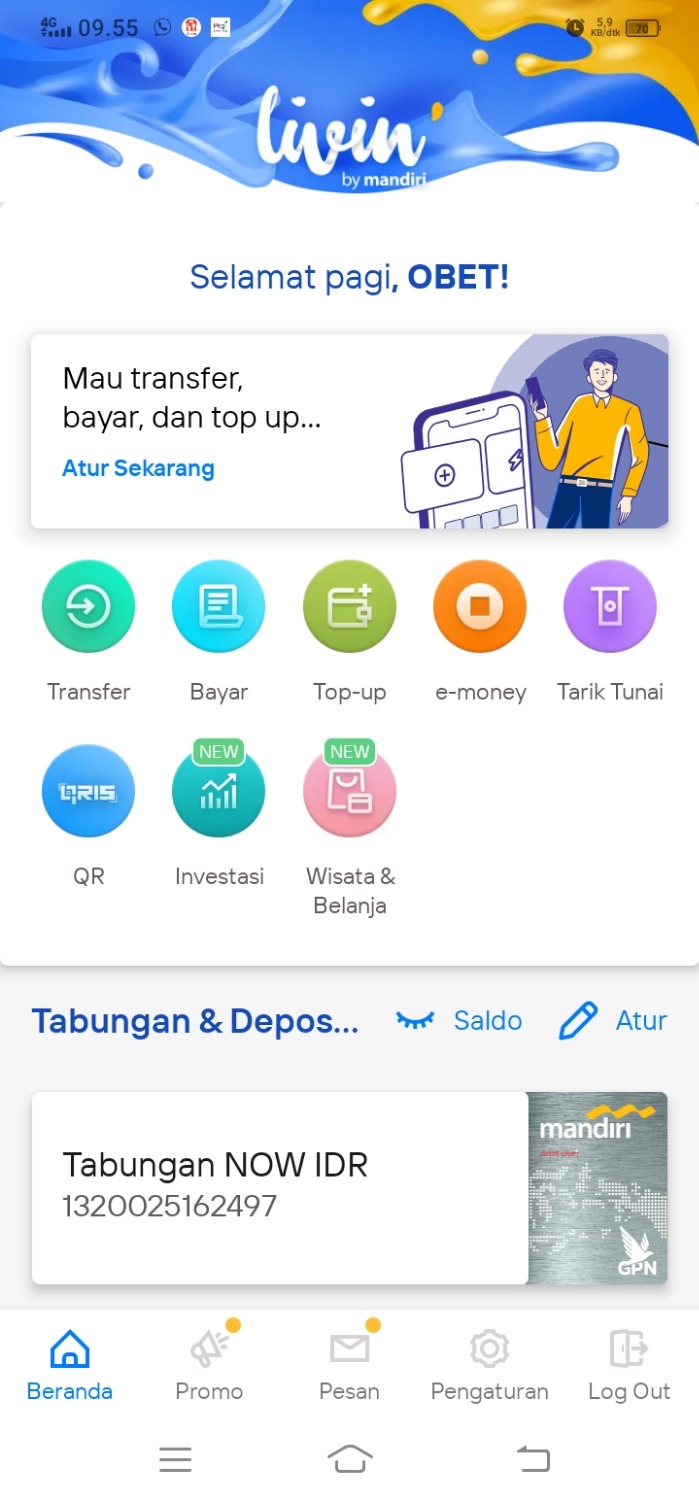Open recent apps from the navigation bar
Viewport: 699px width, 1500px height.
click(x=175, y=1460)
